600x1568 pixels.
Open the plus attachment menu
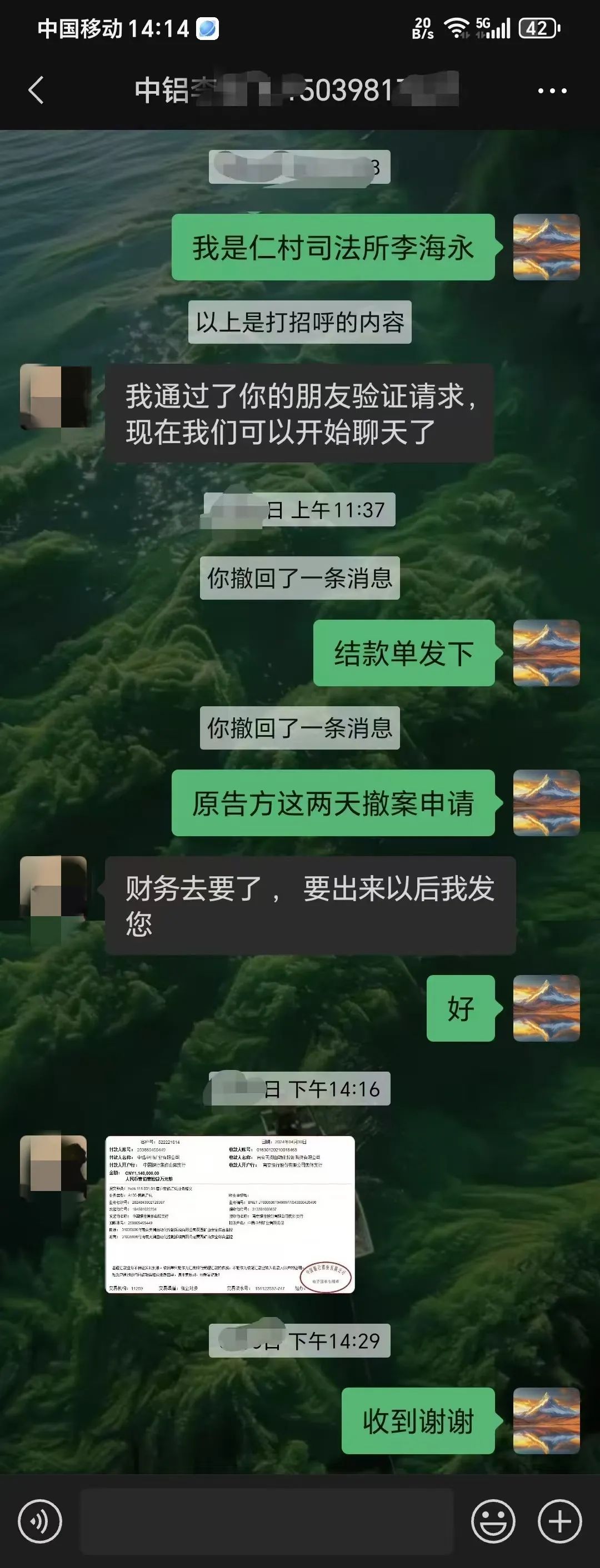coord(559,1521)
